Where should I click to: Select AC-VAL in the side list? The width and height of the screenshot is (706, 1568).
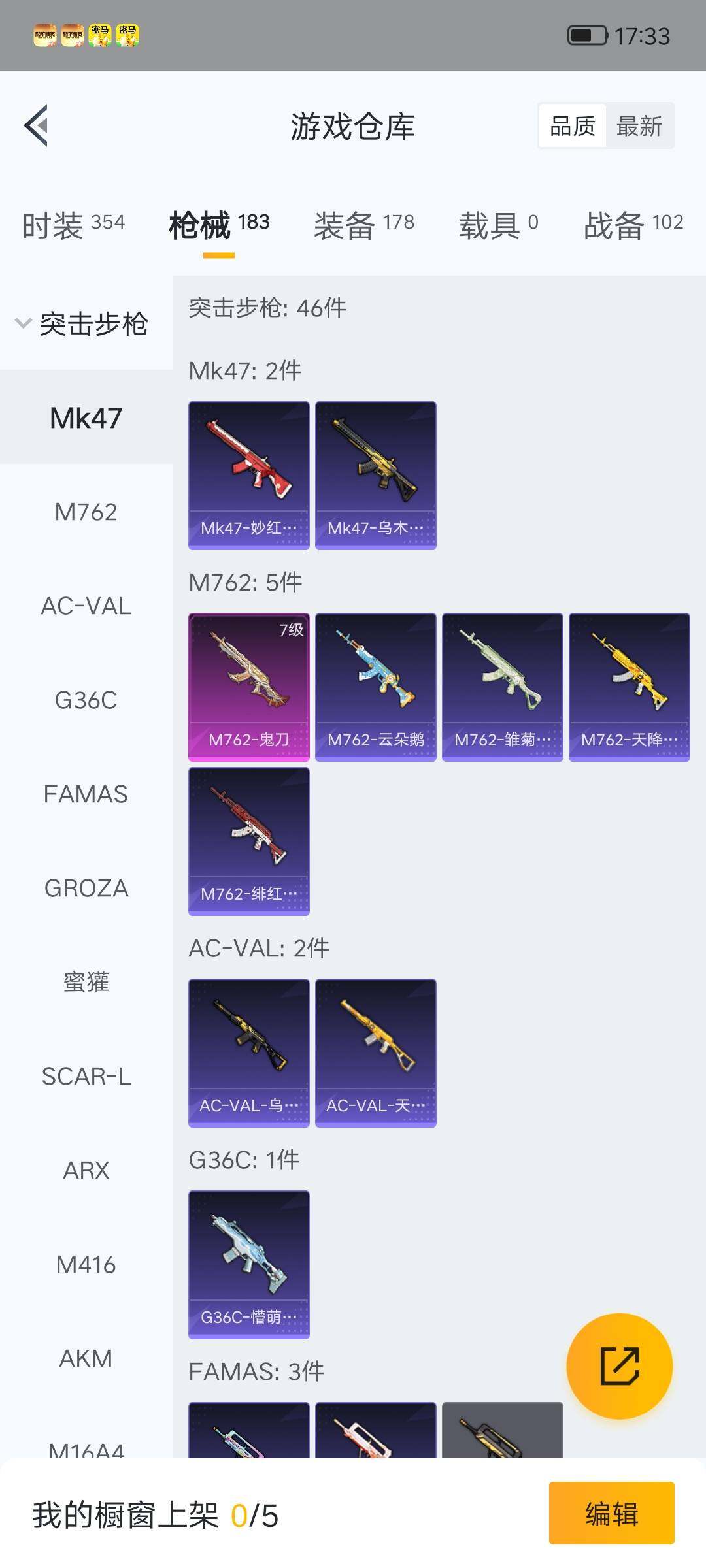pos(86,606)
